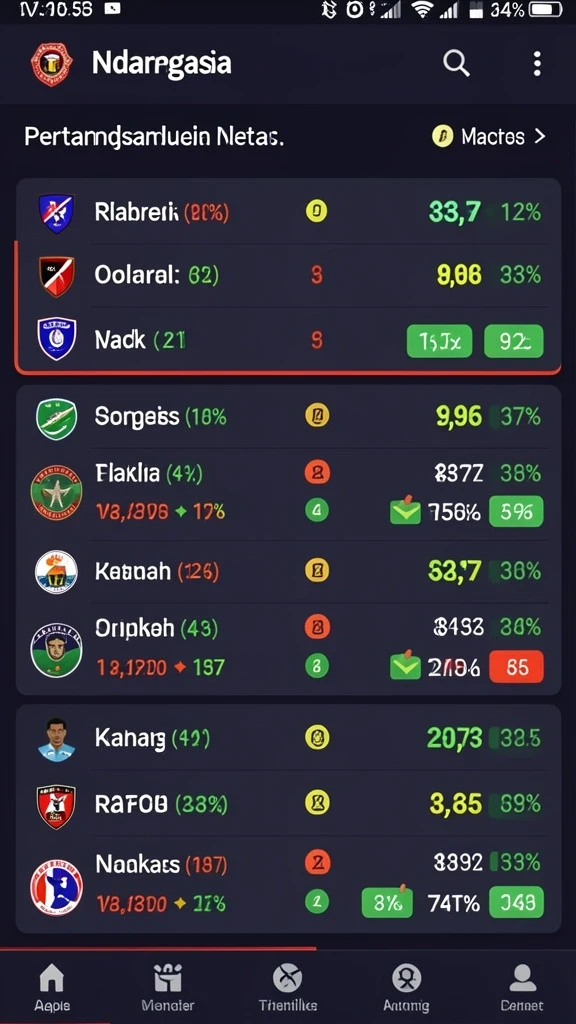
Task: Tap the green 8% button in the Naokats row
Action: pyautogui.click(x=387, y=903)
